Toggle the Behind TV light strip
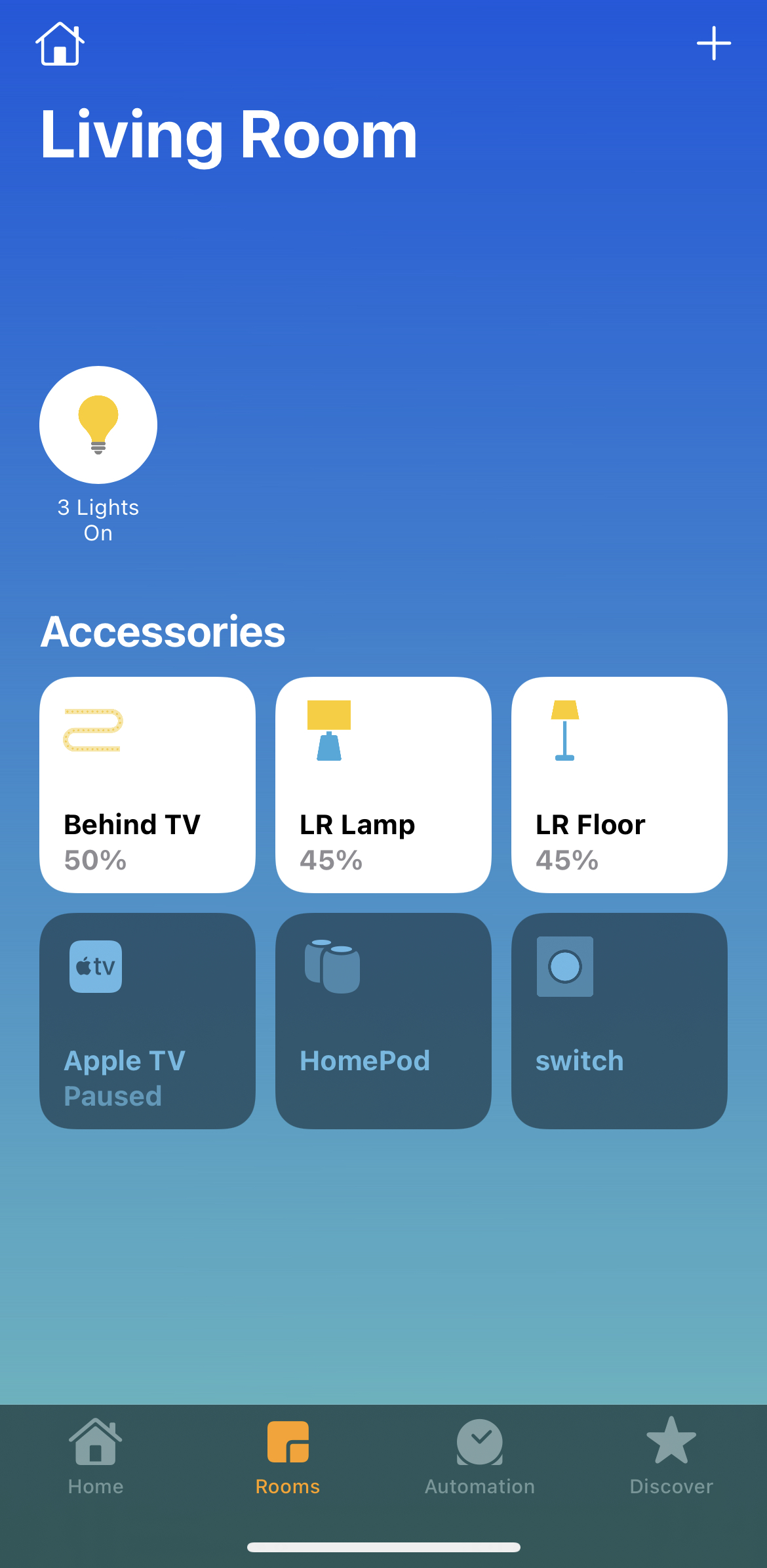Viewport: 767px width, 1568px height. [147, 784]
